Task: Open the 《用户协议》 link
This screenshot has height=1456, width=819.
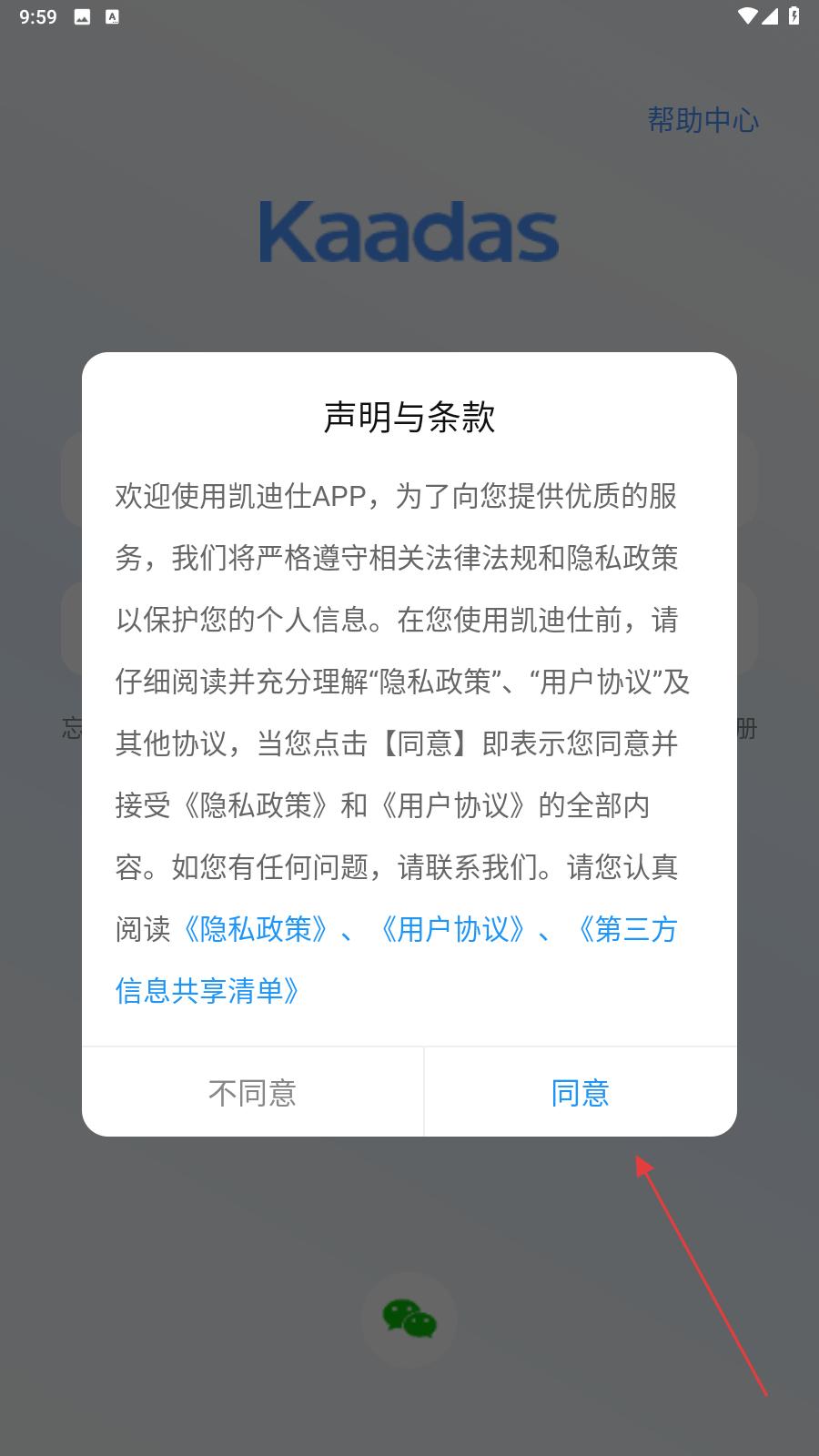Action: 453,929
